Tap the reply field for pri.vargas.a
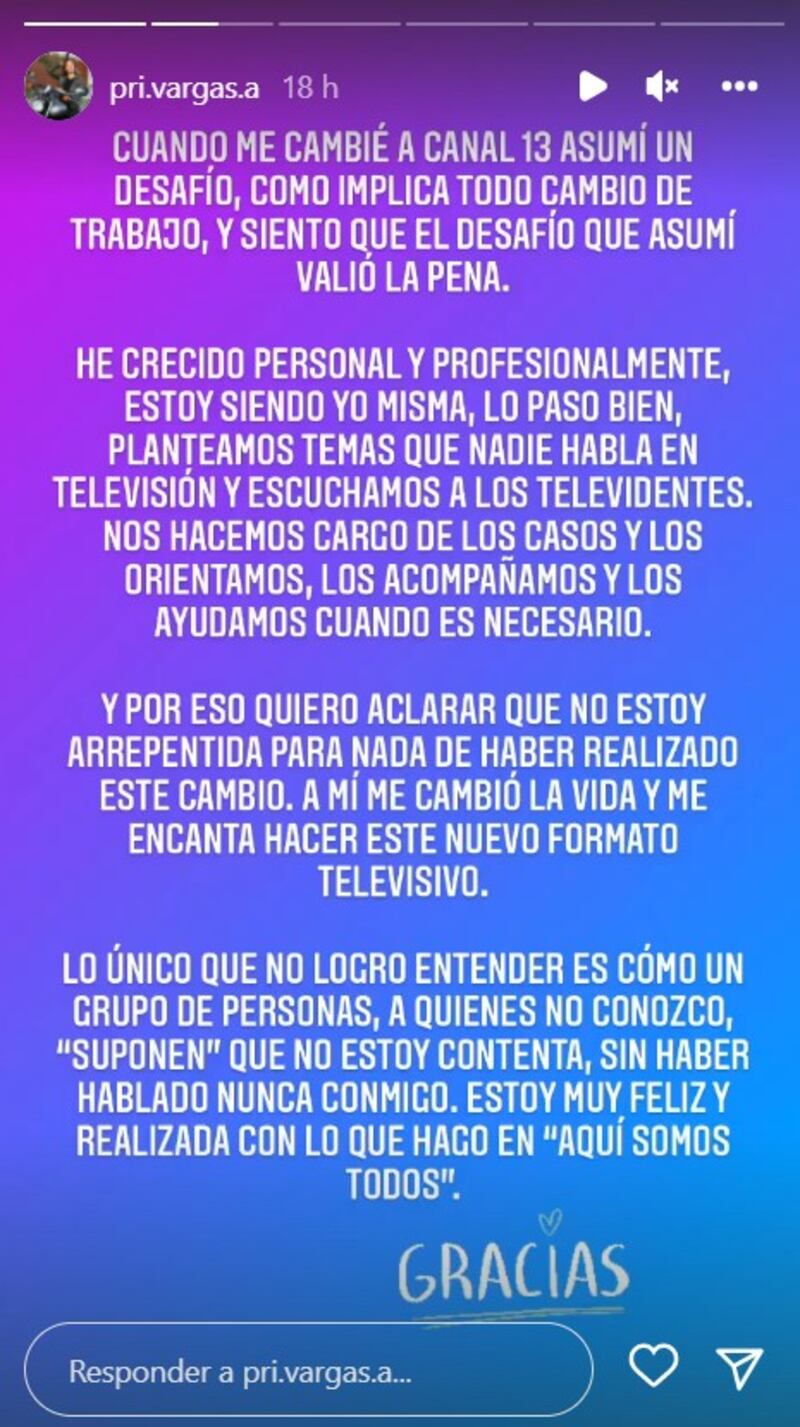This screenshot has height=1427, width=800. pos(308,1370)
